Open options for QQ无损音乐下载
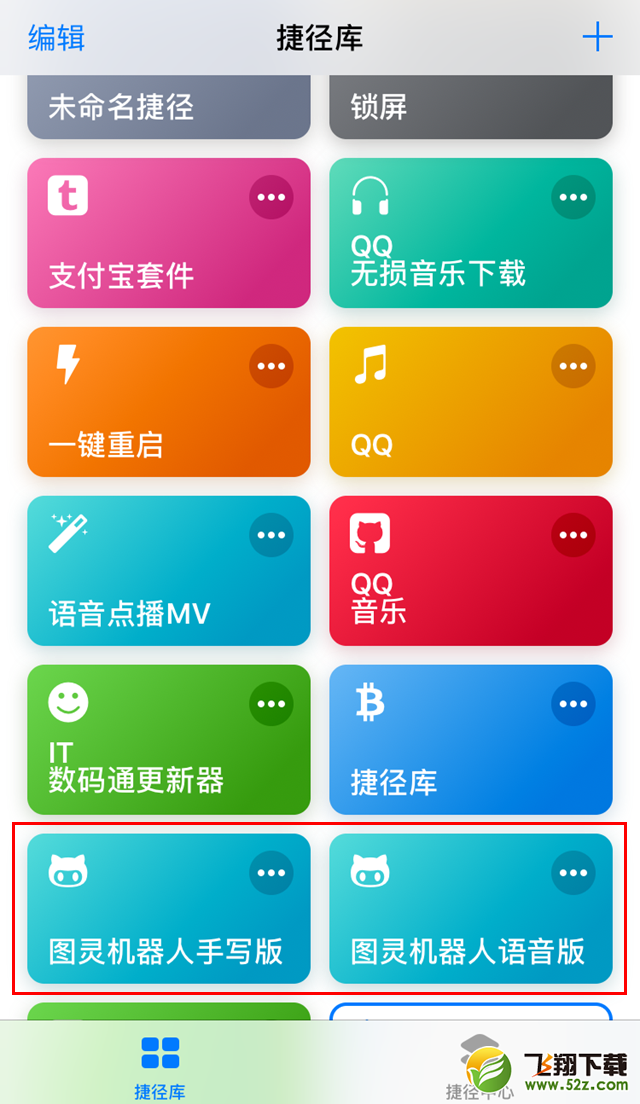This screenshot has width=640, height=1104. tap(573, 197)
